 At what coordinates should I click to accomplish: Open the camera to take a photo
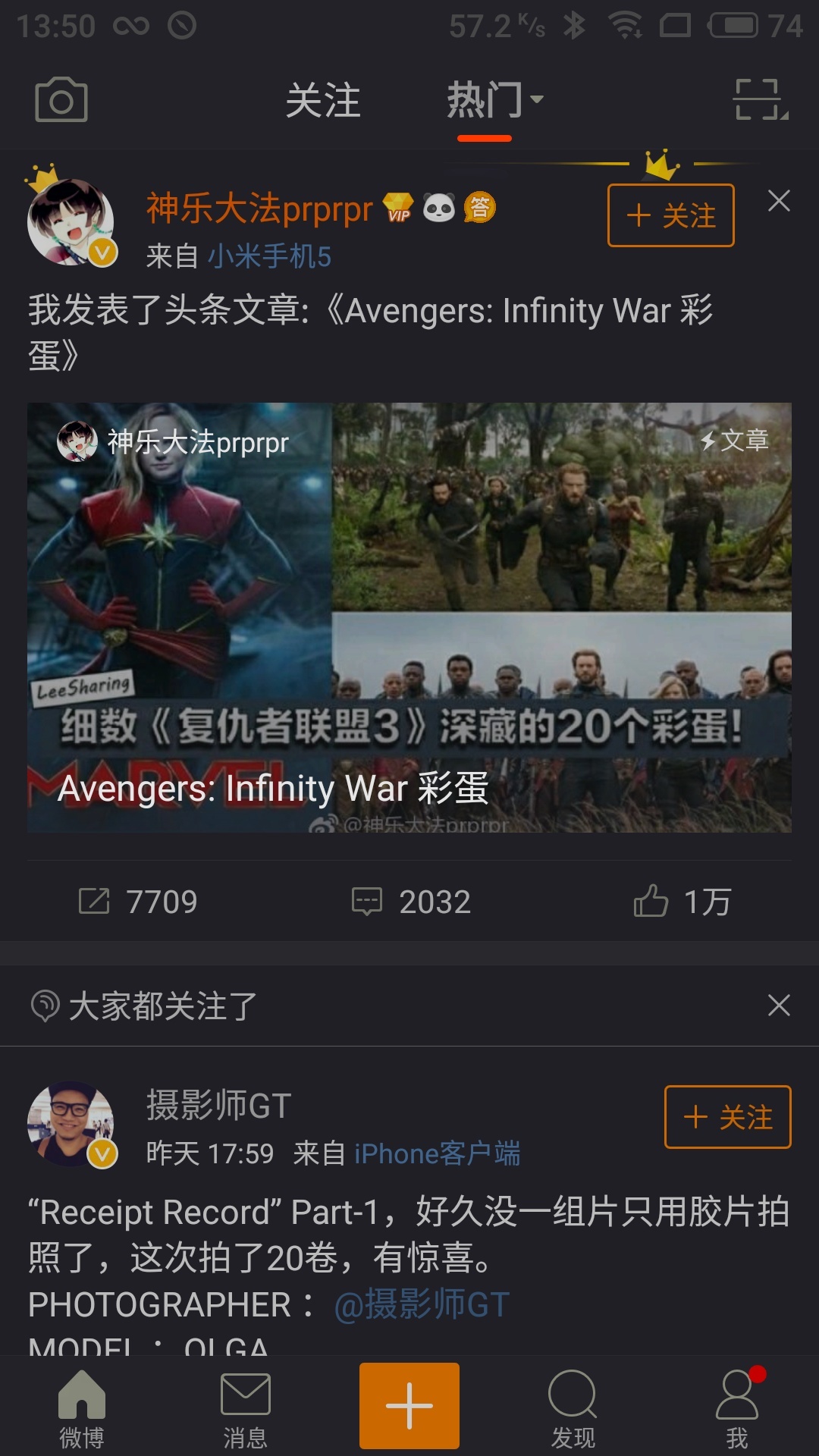pos(61,99)
